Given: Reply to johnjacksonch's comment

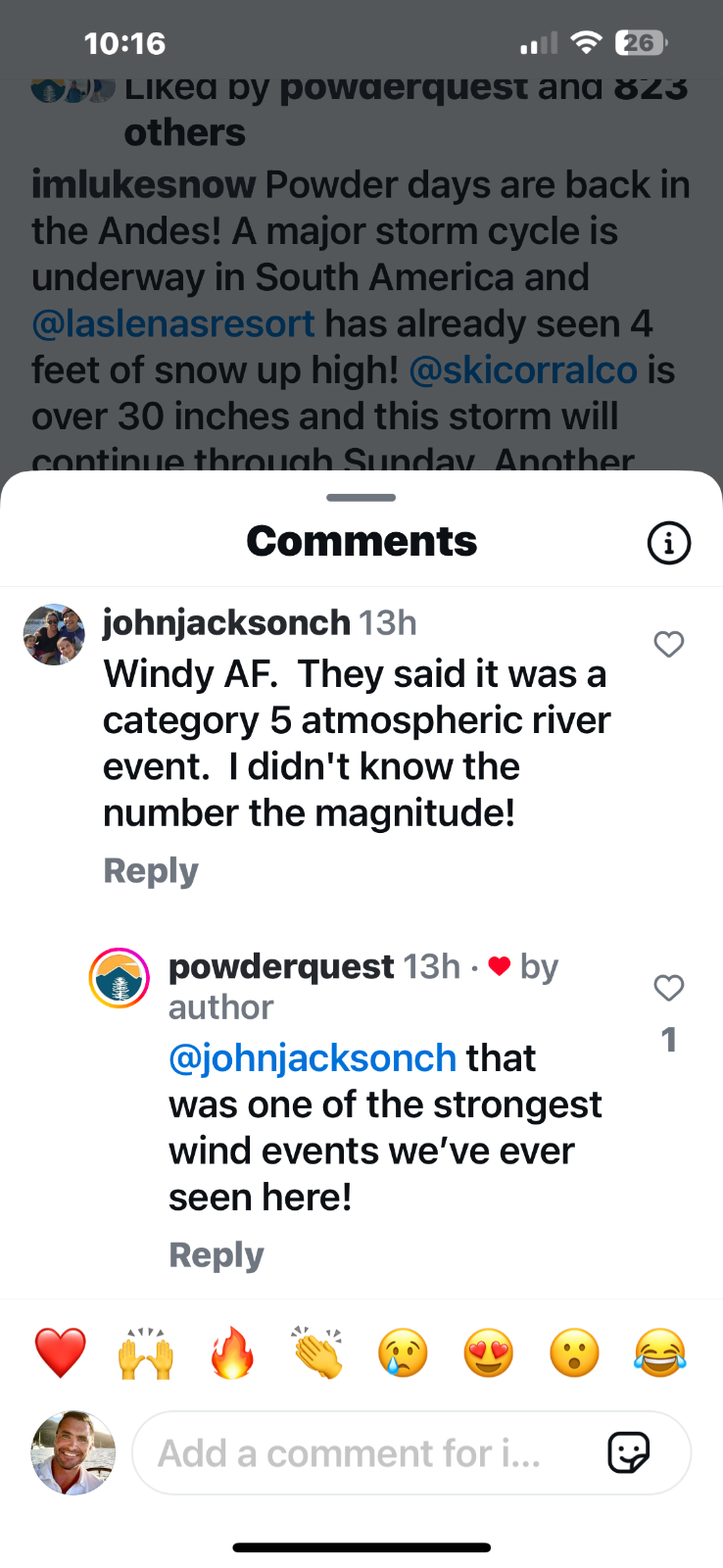Looking at the screenshot, I should coord(151,870).
